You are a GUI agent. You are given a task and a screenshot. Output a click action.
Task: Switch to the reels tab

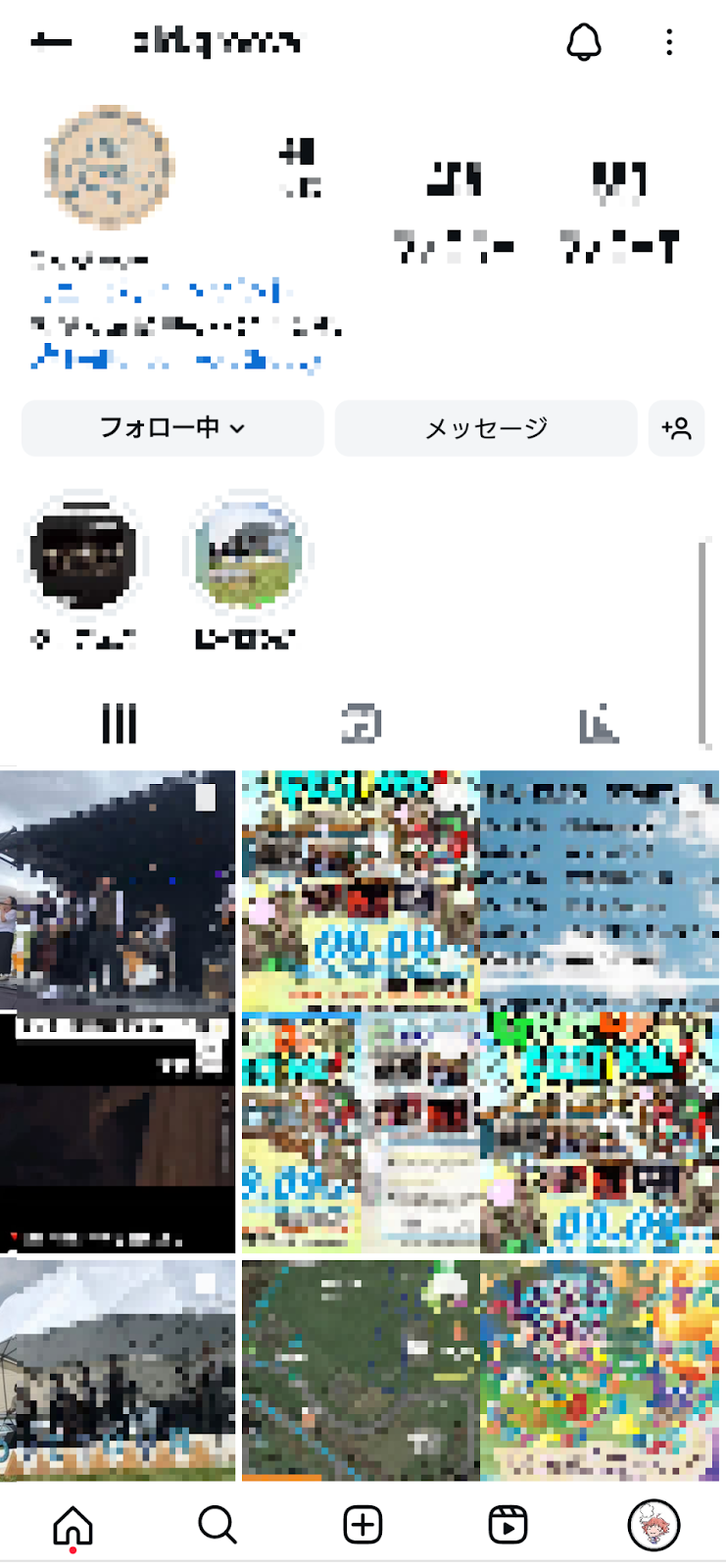(x=361, y=724)
